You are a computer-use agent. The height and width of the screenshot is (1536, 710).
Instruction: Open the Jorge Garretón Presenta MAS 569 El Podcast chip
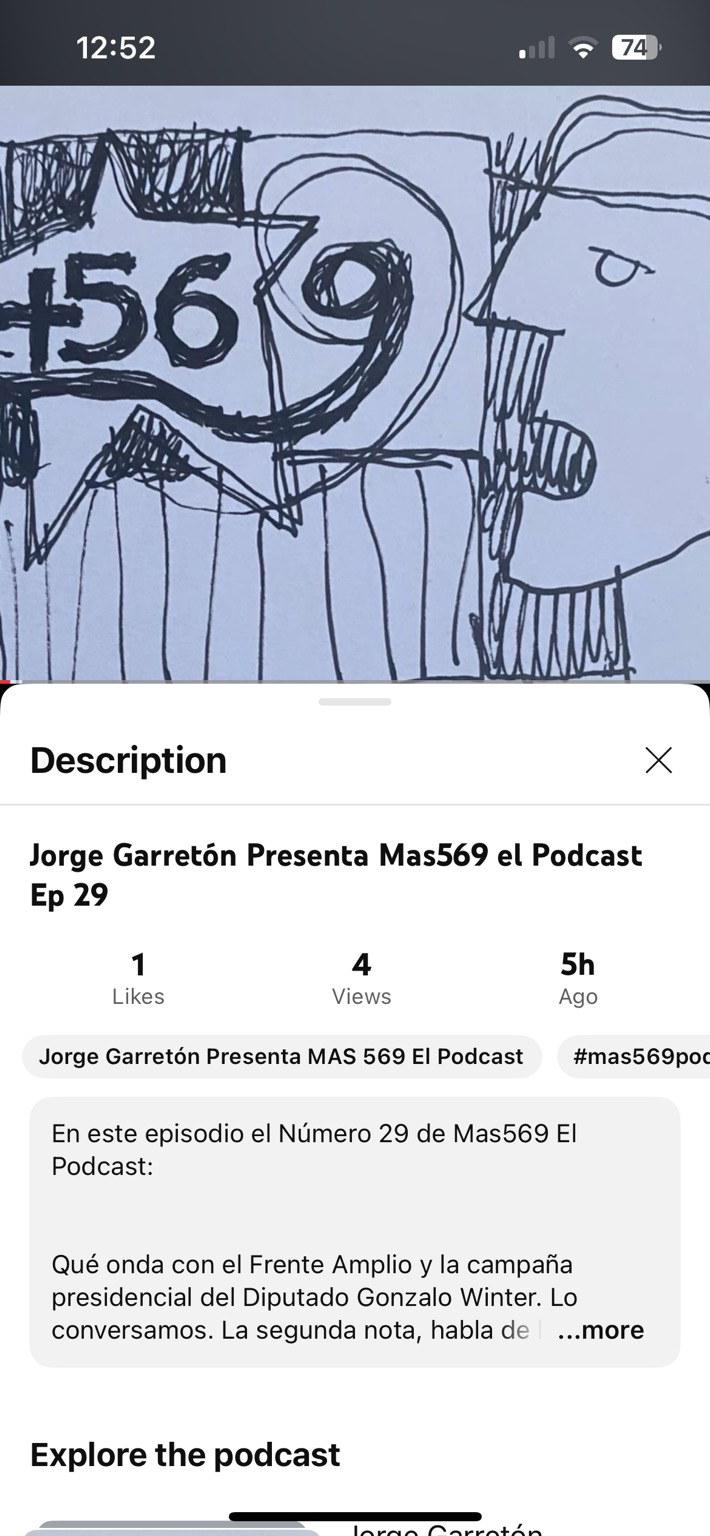coord(281,1057)
